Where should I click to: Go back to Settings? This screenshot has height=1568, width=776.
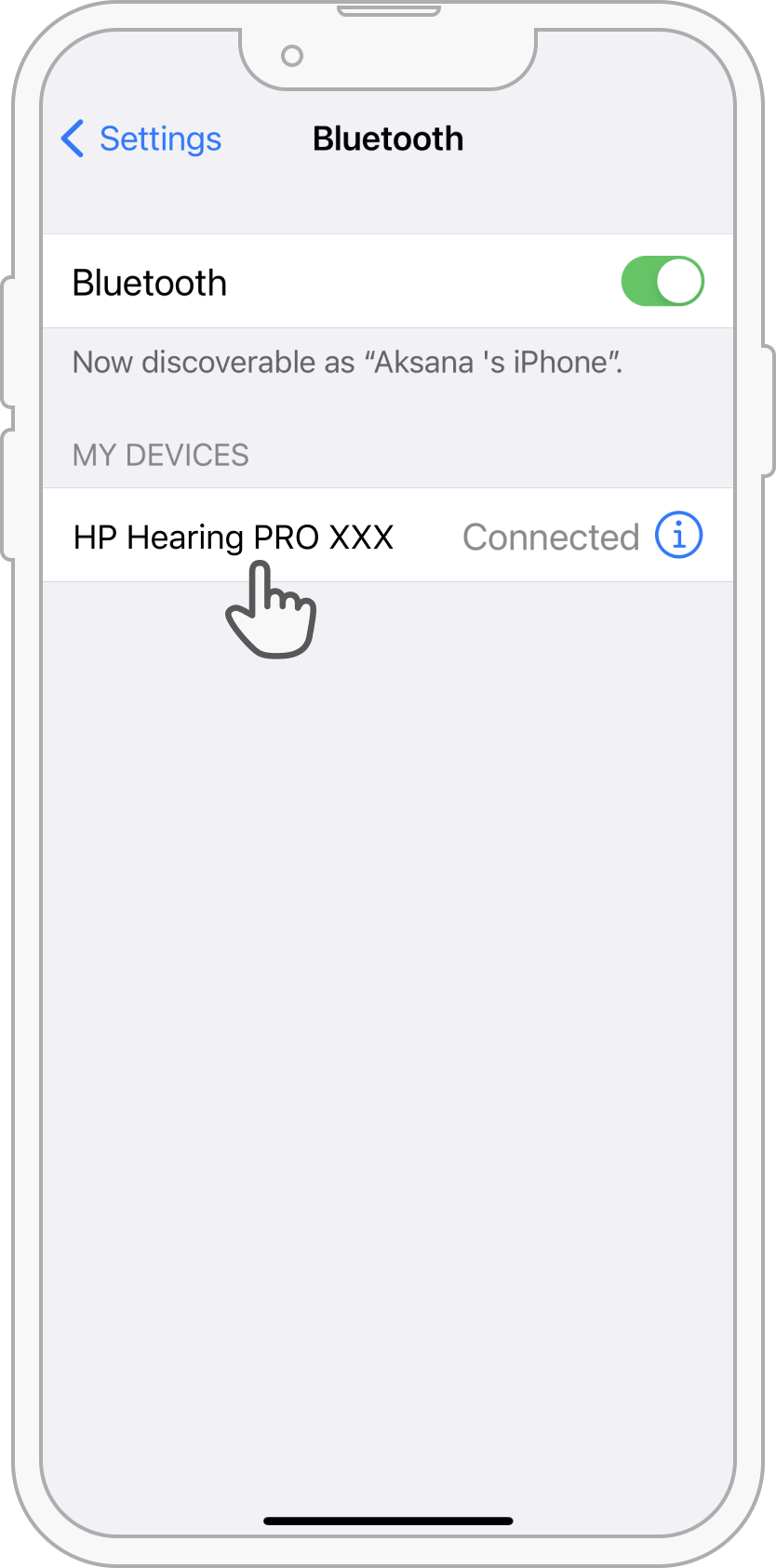click(x=141, y=139)
